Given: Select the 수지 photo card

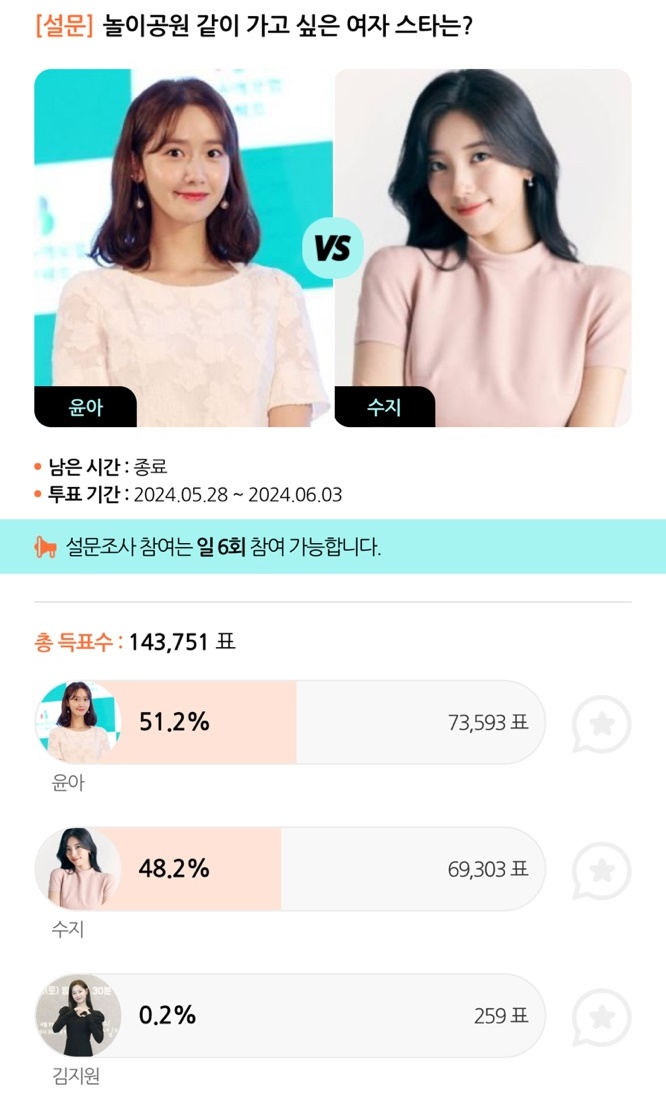Looking at the screenshot, I should 483,247.
